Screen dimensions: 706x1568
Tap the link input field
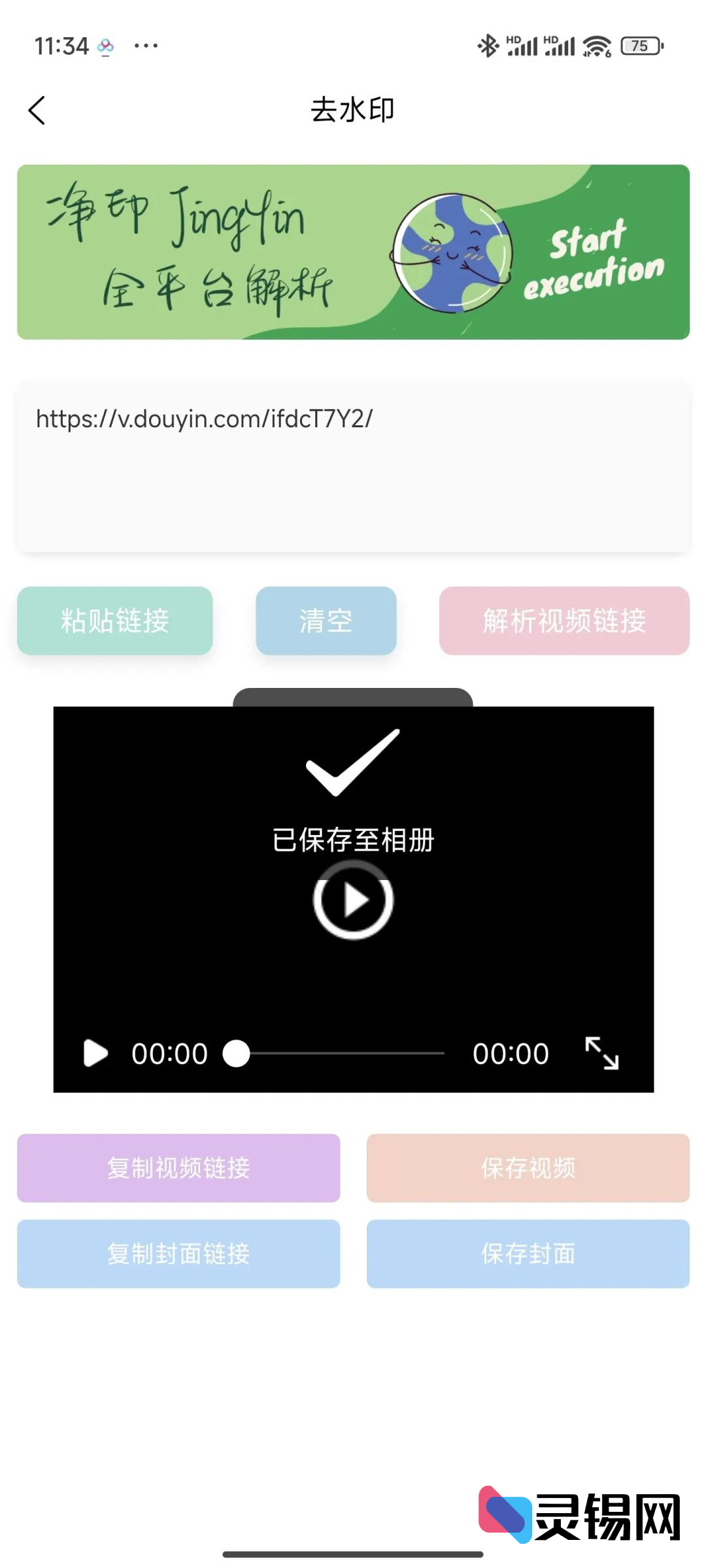pyautogui.click(x=353, y=467)
